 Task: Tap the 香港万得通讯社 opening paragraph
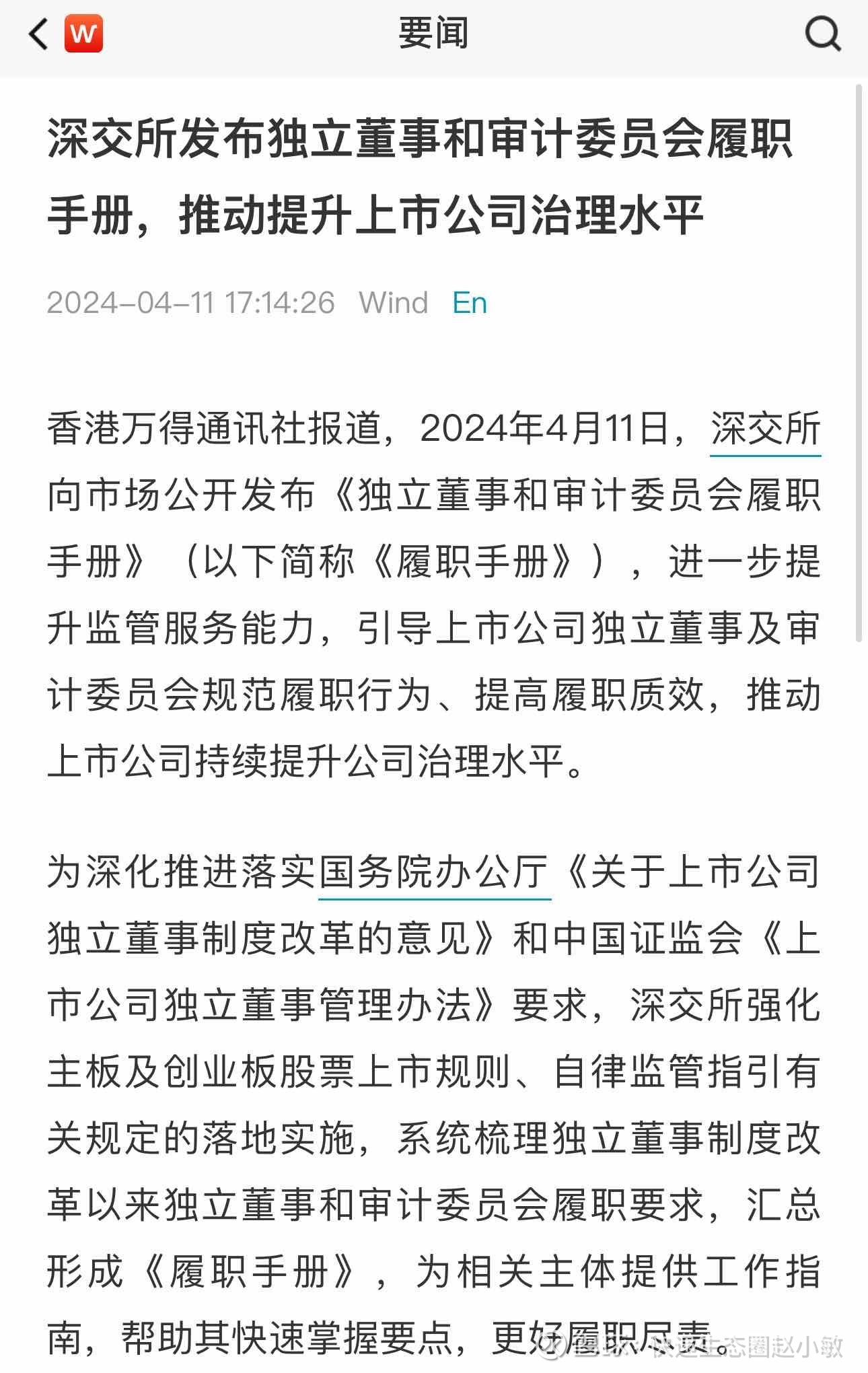coord(269,431)
